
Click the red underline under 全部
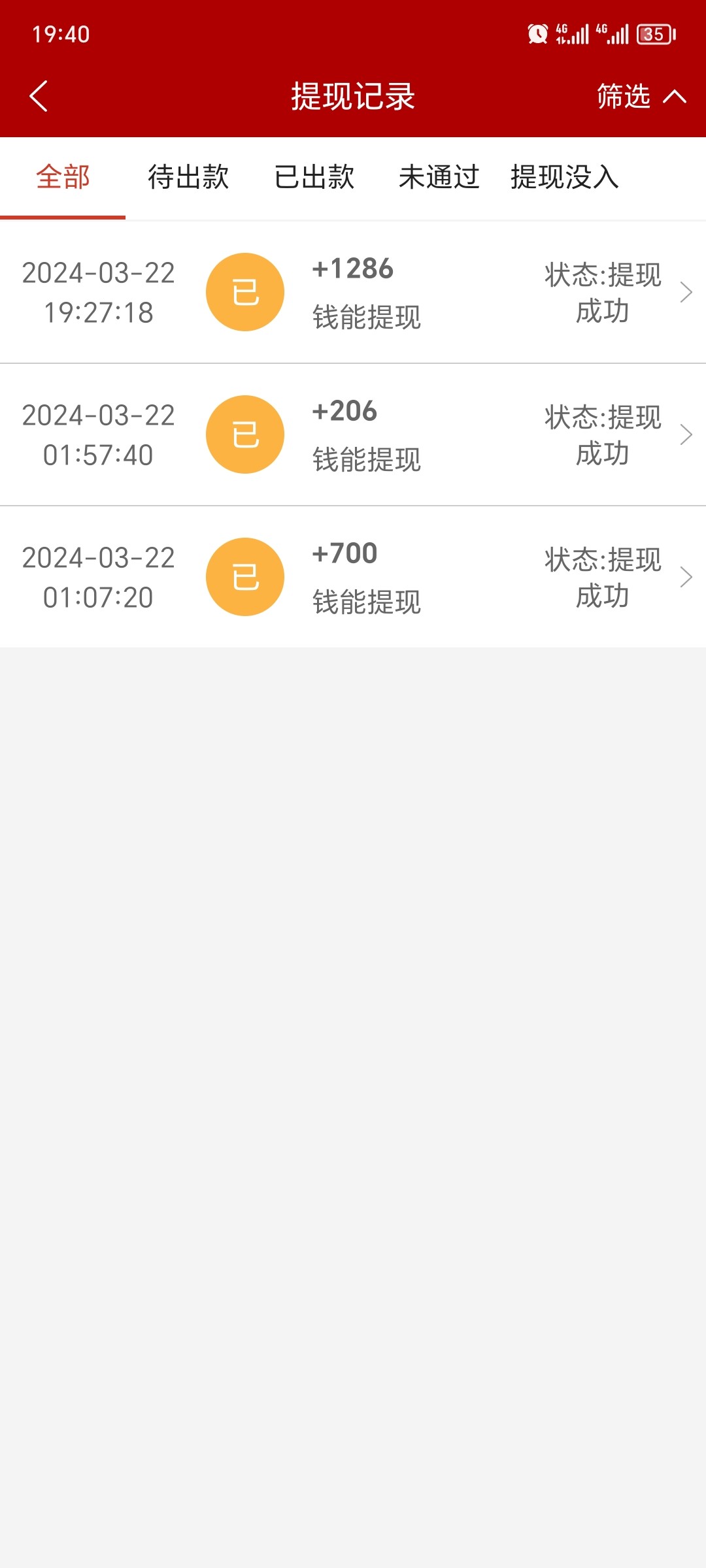[63, 218]
